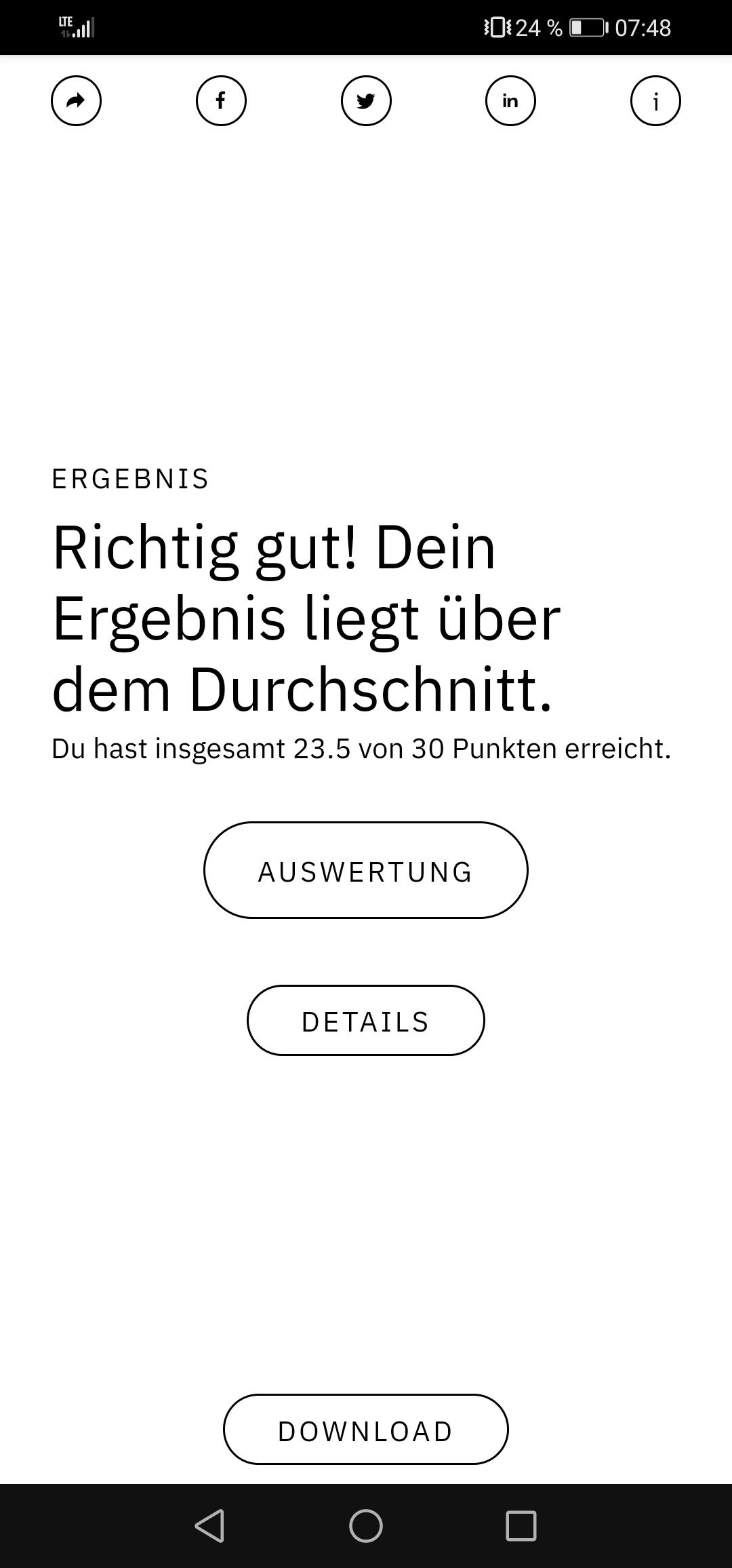Share result on Facebook
Image resolution: width=732 pixels, height=1568 pixels.
point(221,101)
